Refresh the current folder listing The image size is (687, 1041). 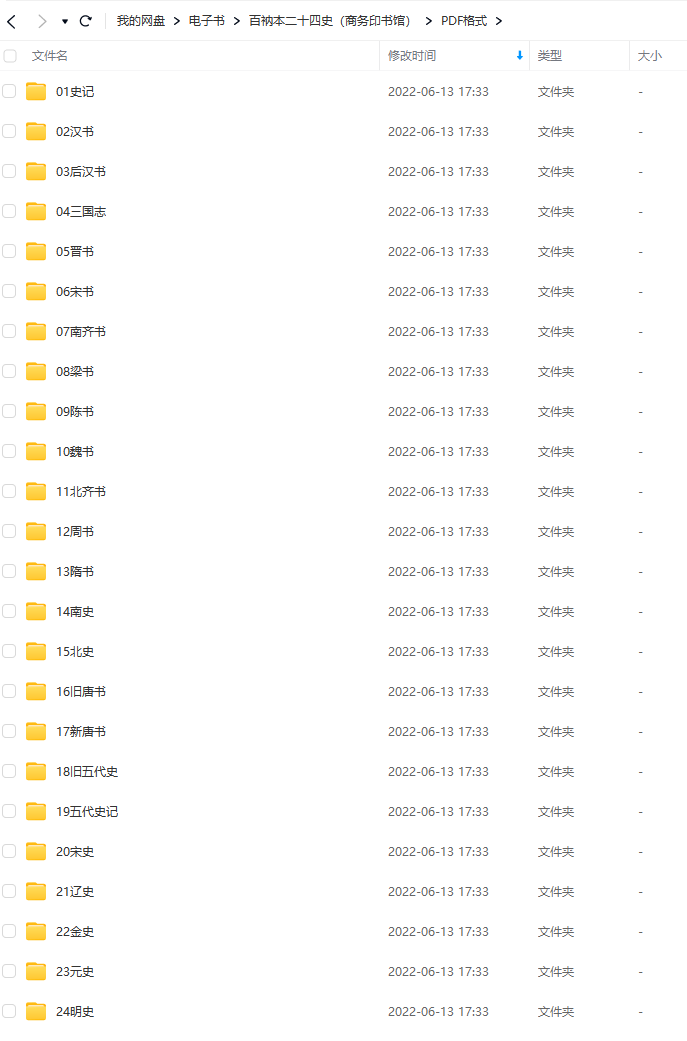(86, 21)
